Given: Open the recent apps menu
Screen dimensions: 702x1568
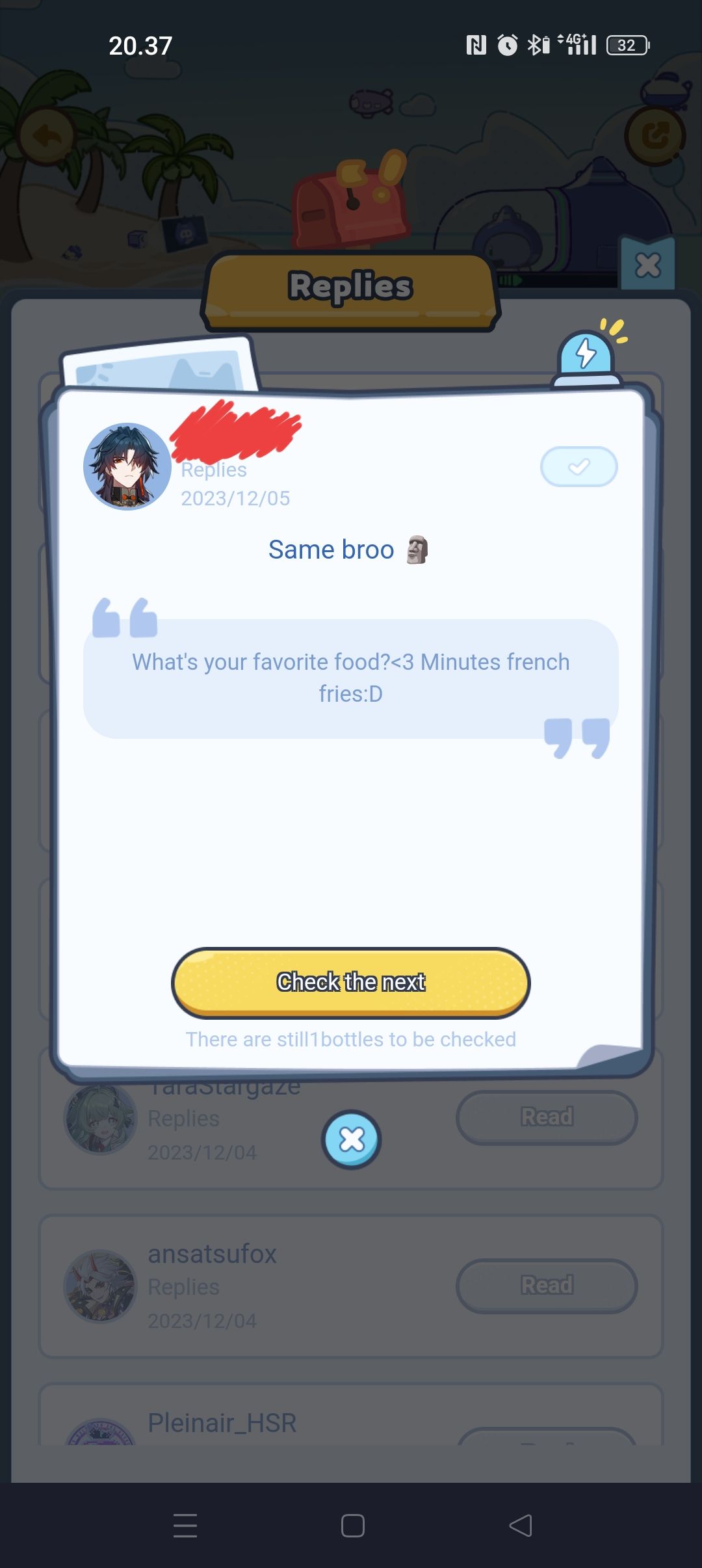Looking at the screenshot, I should tap(185, 1525).
